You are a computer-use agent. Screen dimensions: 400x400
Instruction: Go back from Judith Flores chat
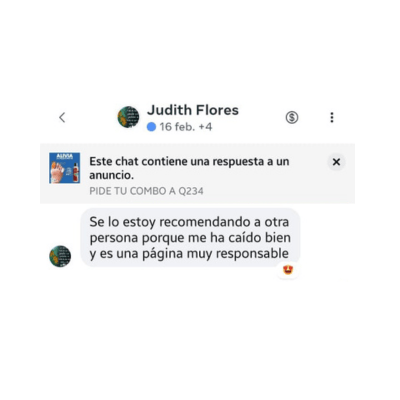(x=62, y=117)
